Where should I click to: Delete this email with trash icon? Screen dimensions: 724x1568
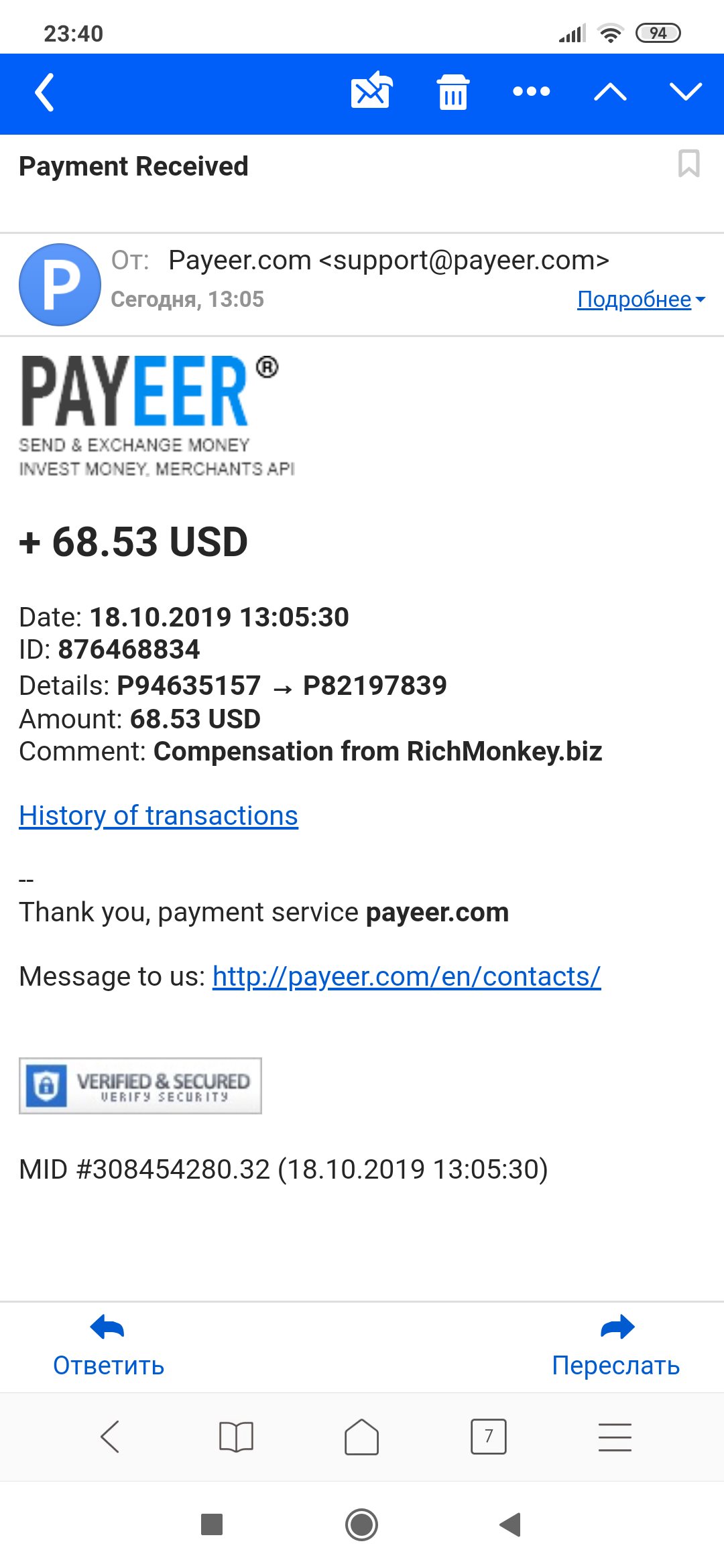click(453, 92)
